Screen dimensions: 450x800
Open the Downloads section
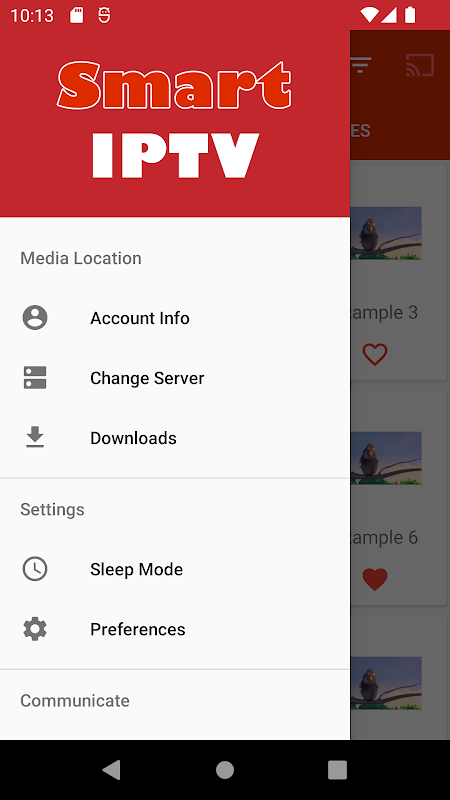tap(175, 438)
